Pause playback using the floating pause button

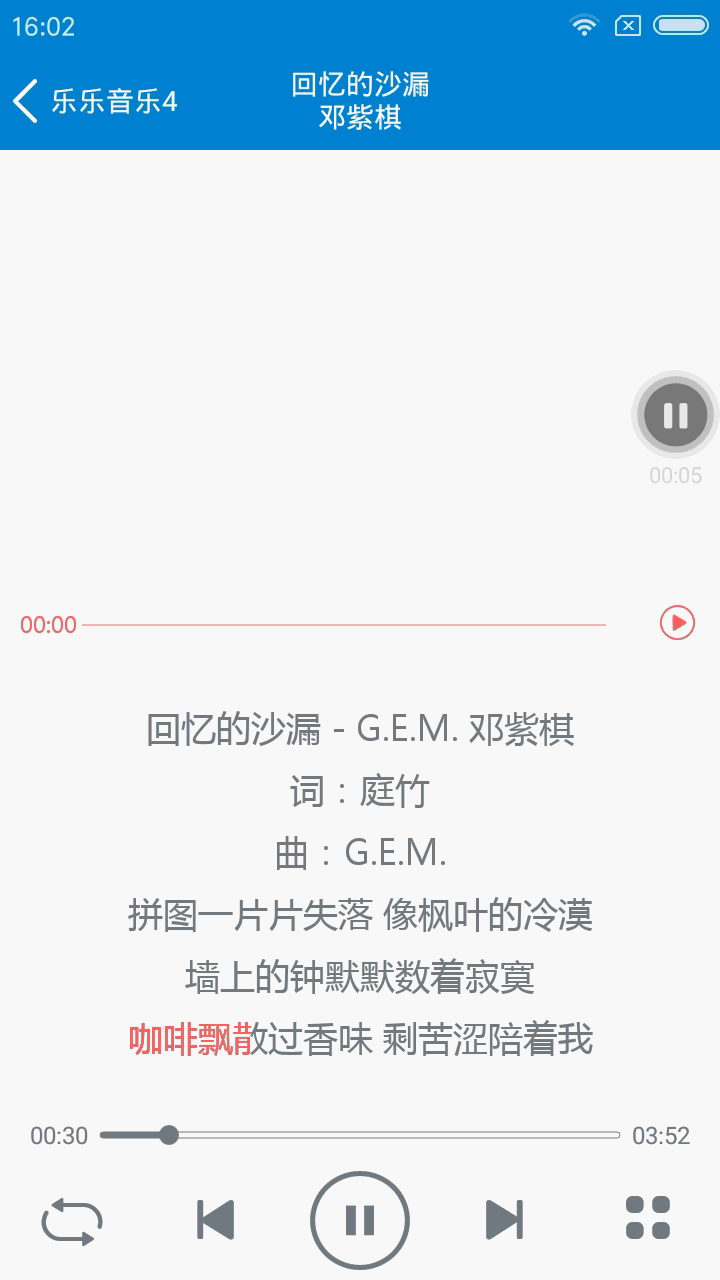tap(675, 413)
